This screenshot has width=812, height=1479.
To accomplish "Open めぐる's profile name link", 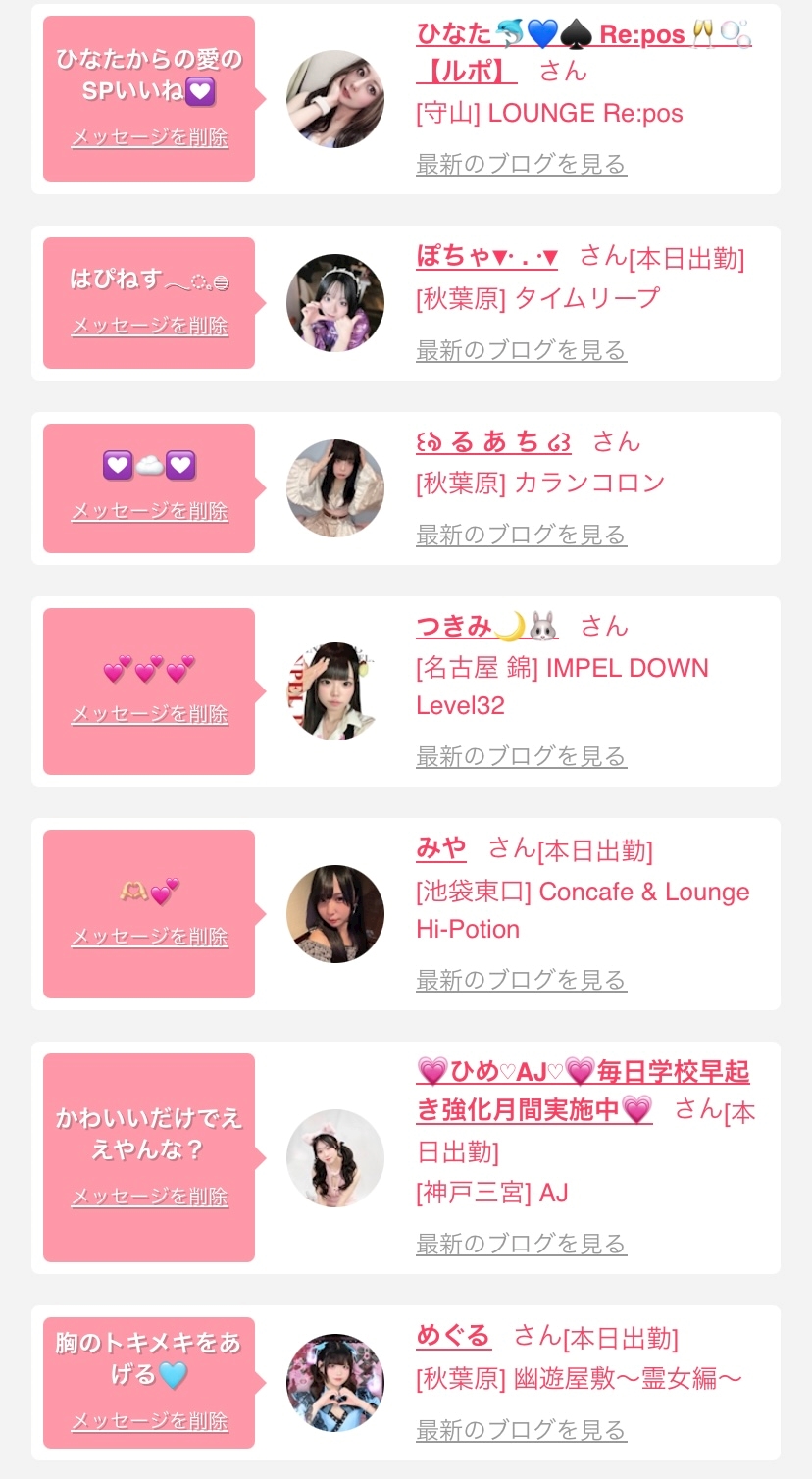I will coord(453,1336).
